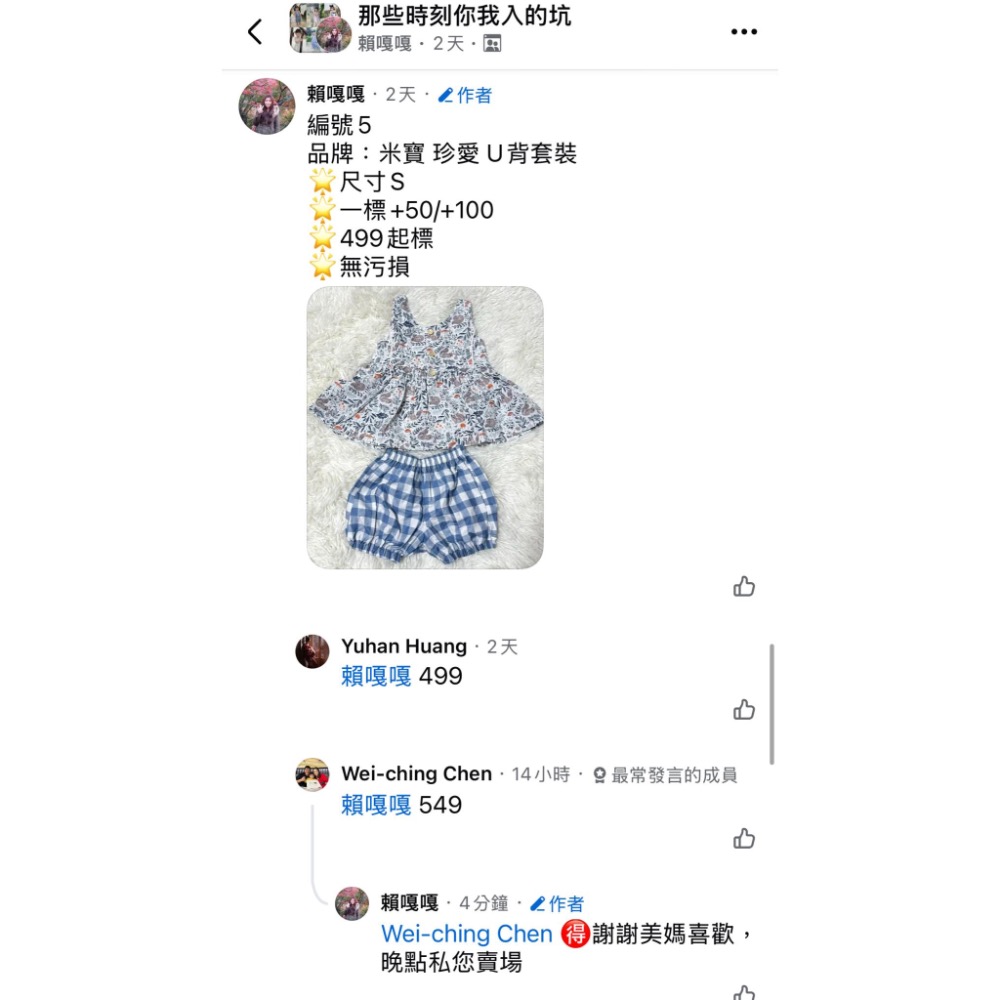Open Wei-ching Chen's profile from the 549 comment

416,775
